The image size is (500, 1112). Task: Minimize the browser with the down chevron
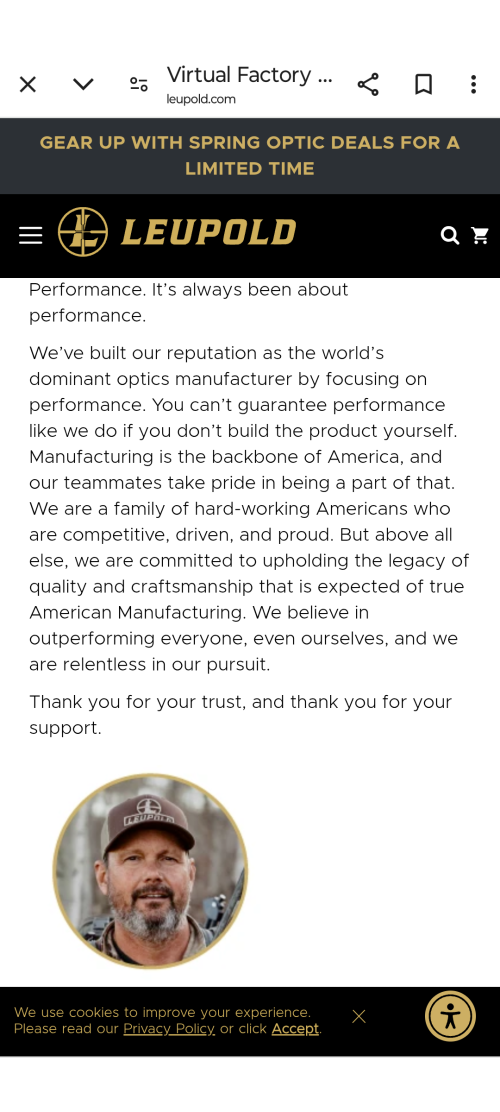pos(83,84)
